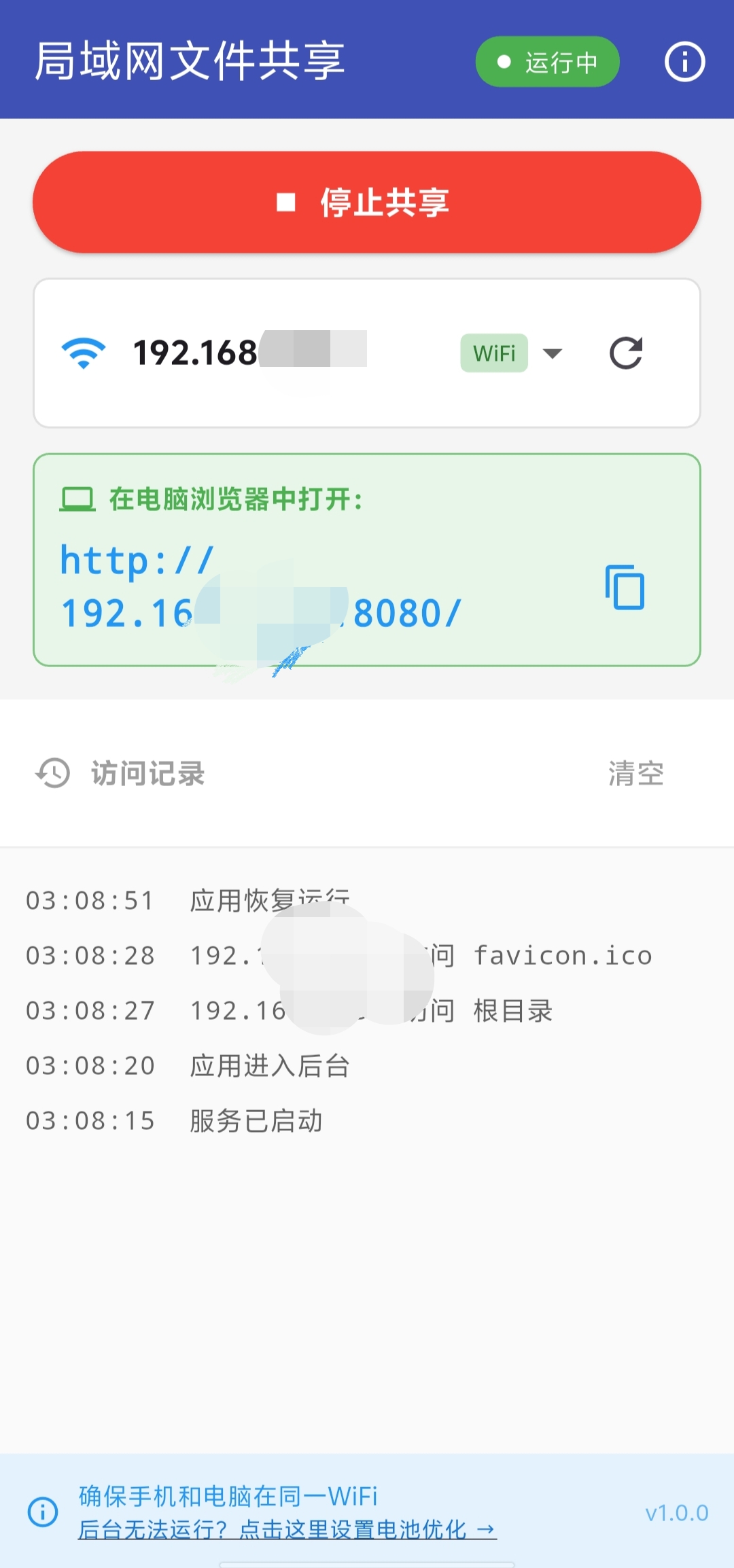Tap the red 停止共享 button
The height and width of the screenshot is (1568, 734).
click(x=367, y=202)
